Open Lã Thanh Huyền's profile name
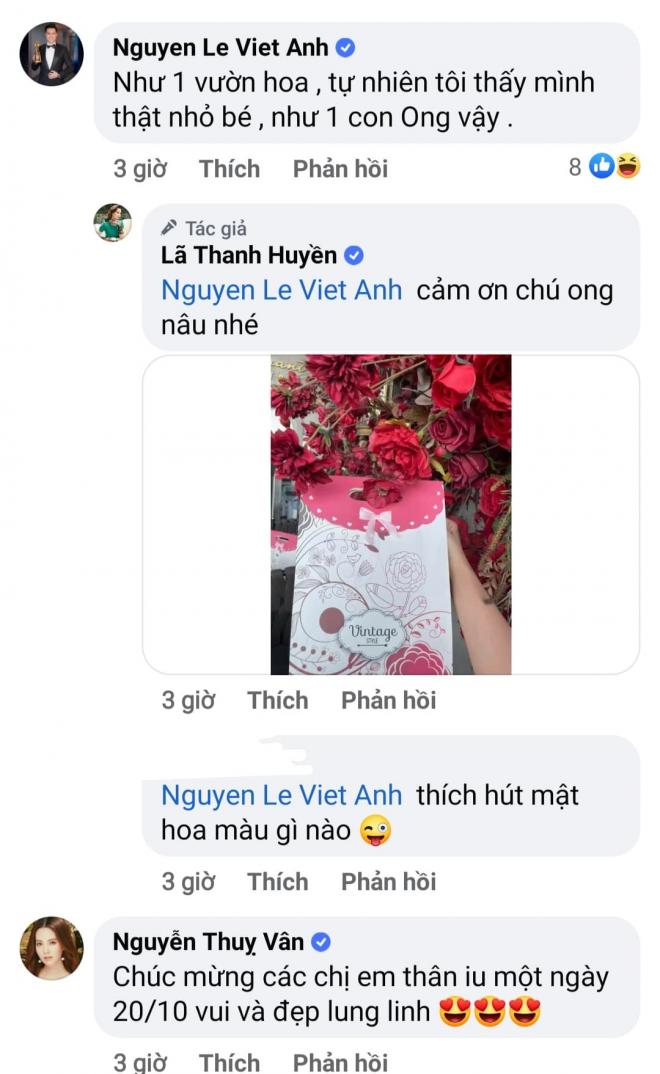Image resolution: width=660 pixels, height=1074 pixels. (249, 255)
